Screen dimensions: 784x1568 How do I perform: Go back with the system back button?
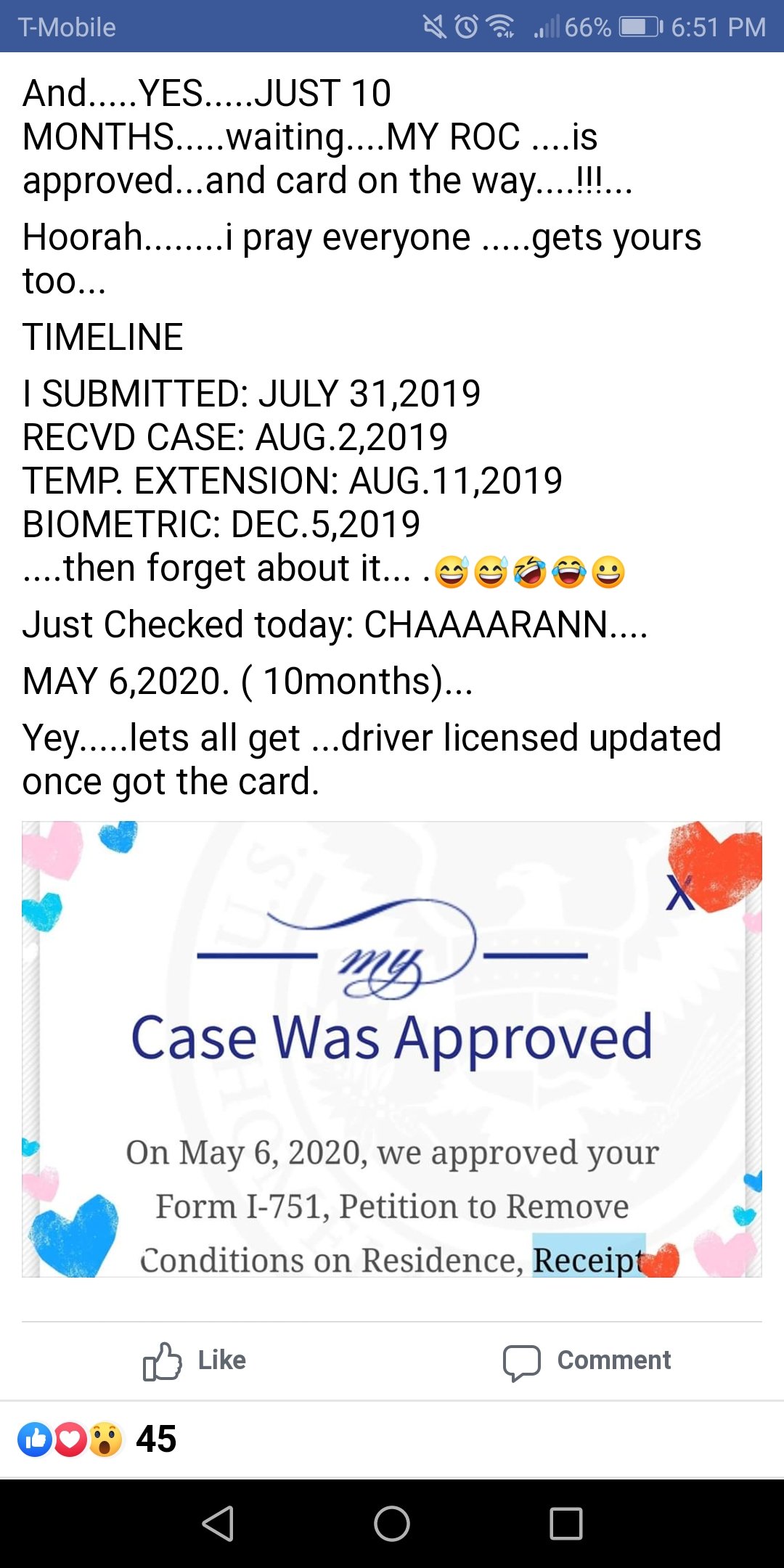click(x=218, y=1523)
